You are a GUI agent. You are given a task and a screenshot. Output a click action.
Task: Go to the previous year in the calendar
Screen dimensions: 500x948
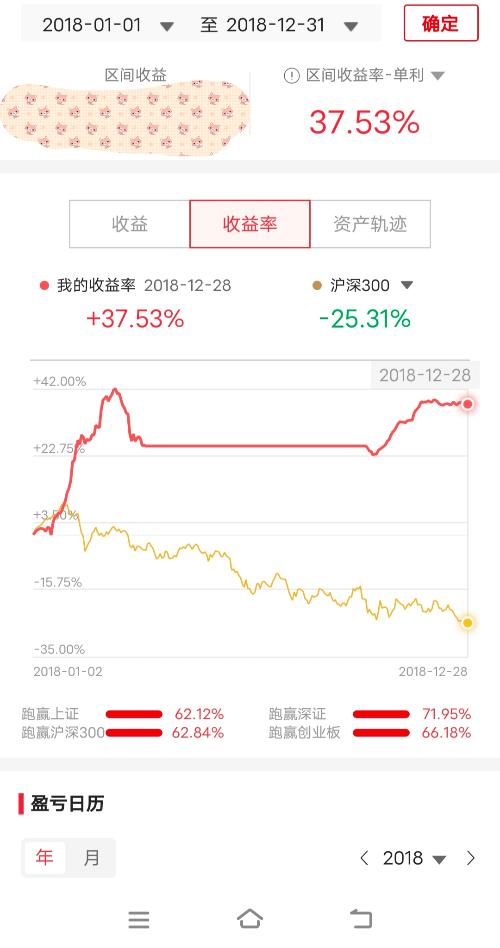[x=364, y=858]
